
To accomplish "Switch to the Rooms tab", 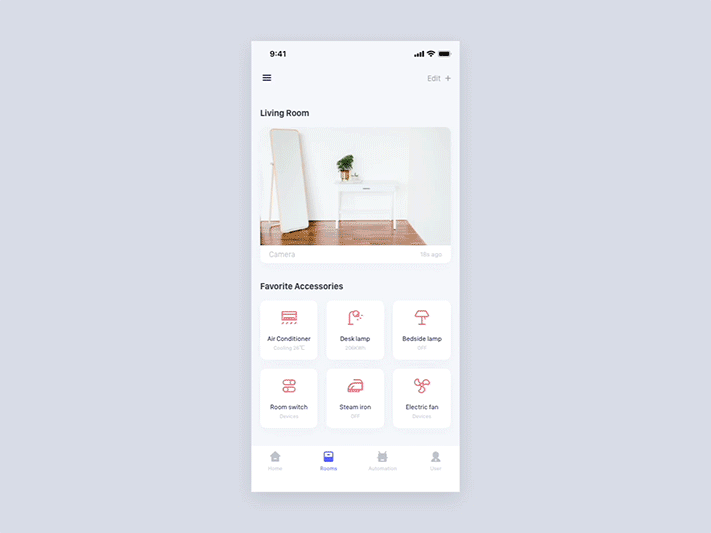I will 328,460.
